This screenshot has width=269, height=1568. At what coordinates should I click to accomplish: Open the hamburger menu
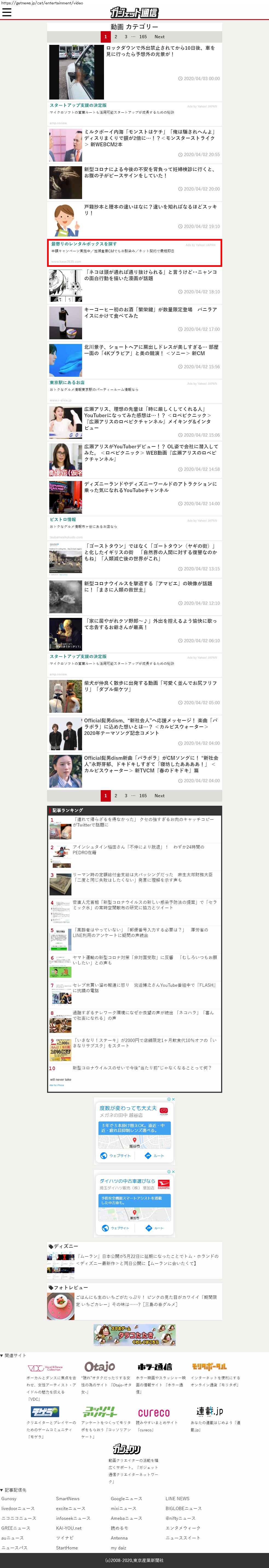tap(7, 12)
